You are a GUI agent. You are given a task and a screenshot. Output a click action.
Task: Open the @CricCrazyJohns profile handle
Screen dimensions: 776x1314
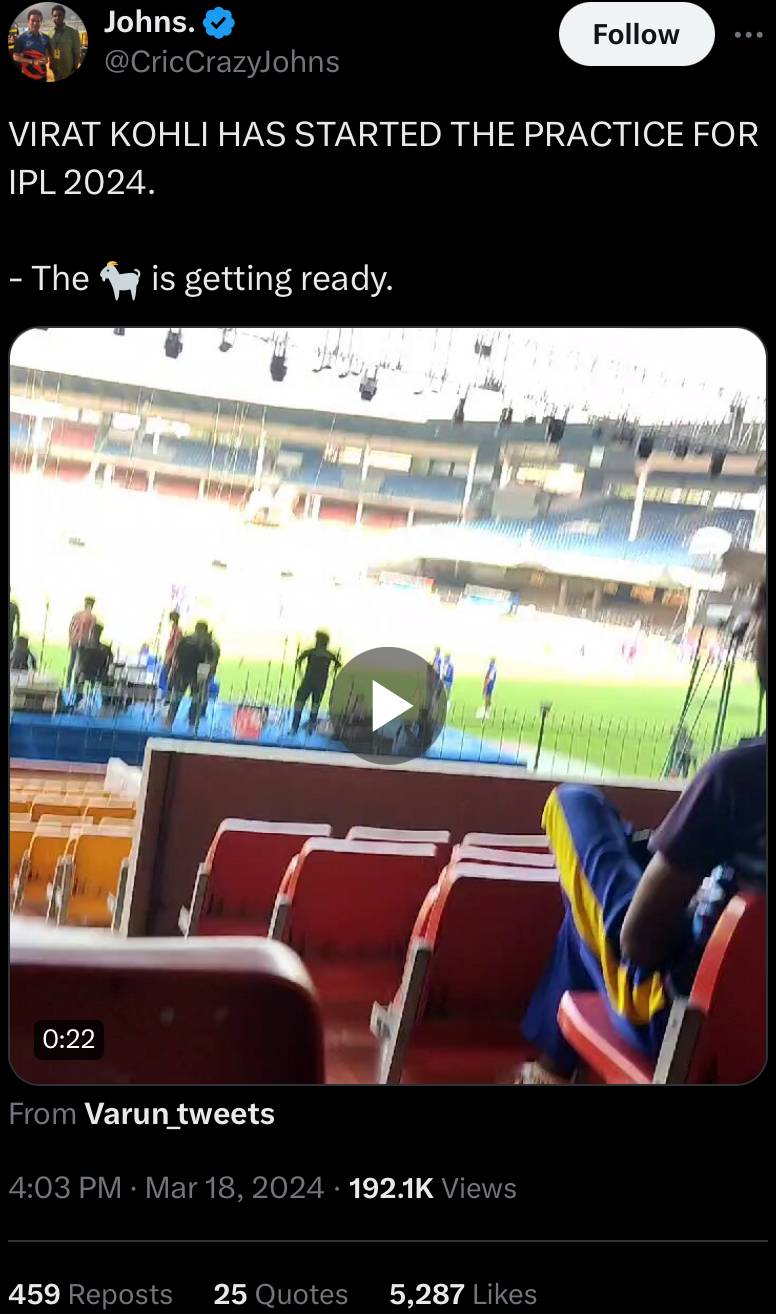point(221,62)
